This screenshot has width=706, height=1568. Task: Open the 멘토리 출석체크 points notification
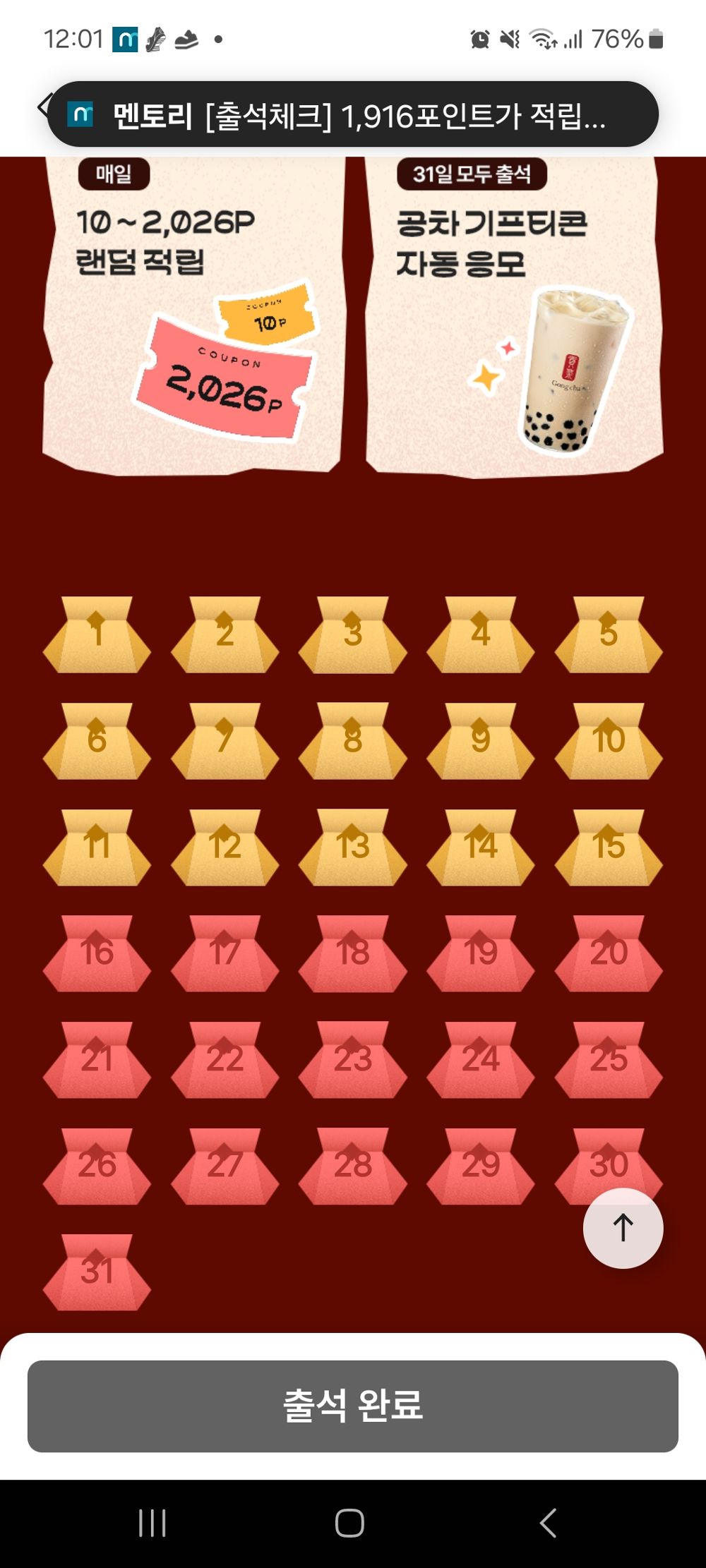pos(353,114)
